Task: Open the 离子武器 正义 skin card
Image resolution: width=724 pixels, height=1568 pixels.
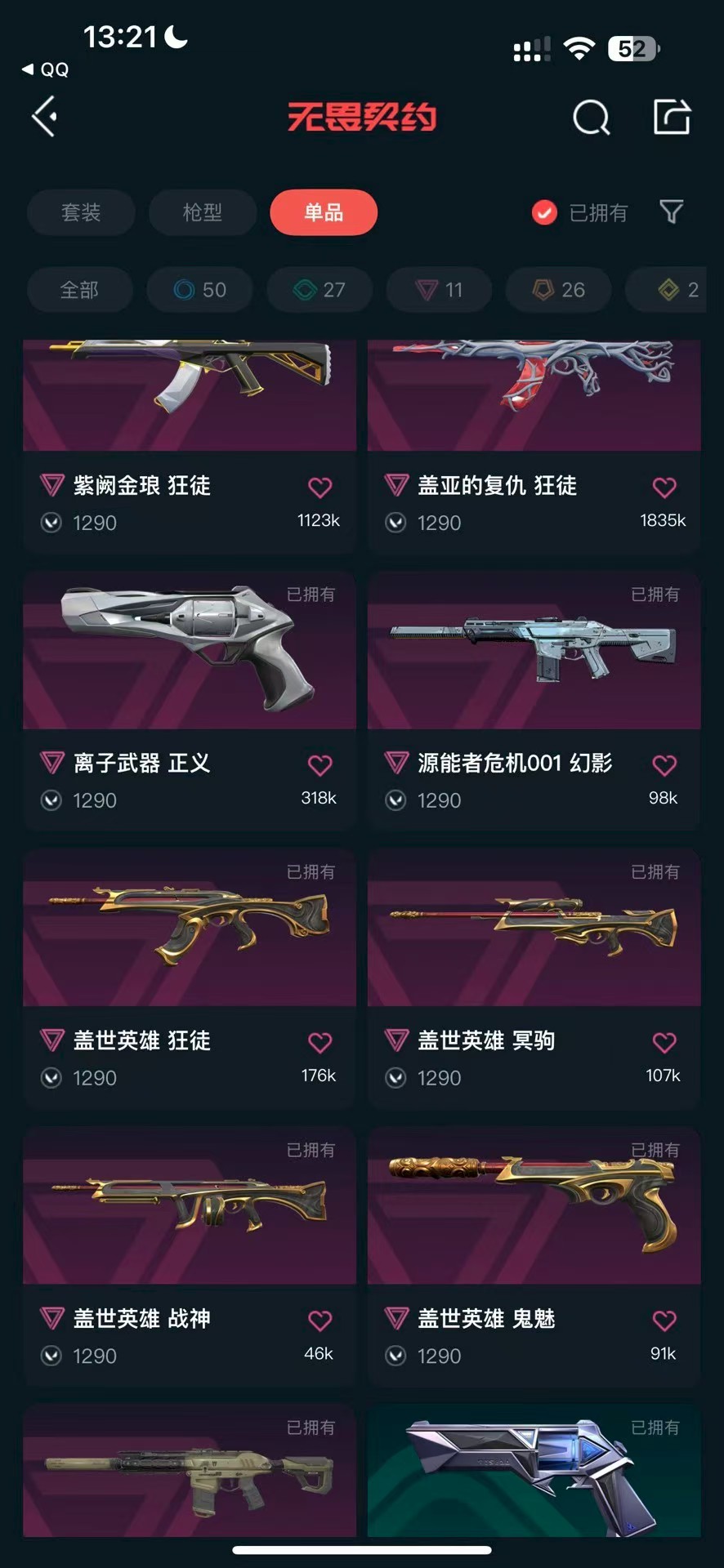Action: (190, 653)
